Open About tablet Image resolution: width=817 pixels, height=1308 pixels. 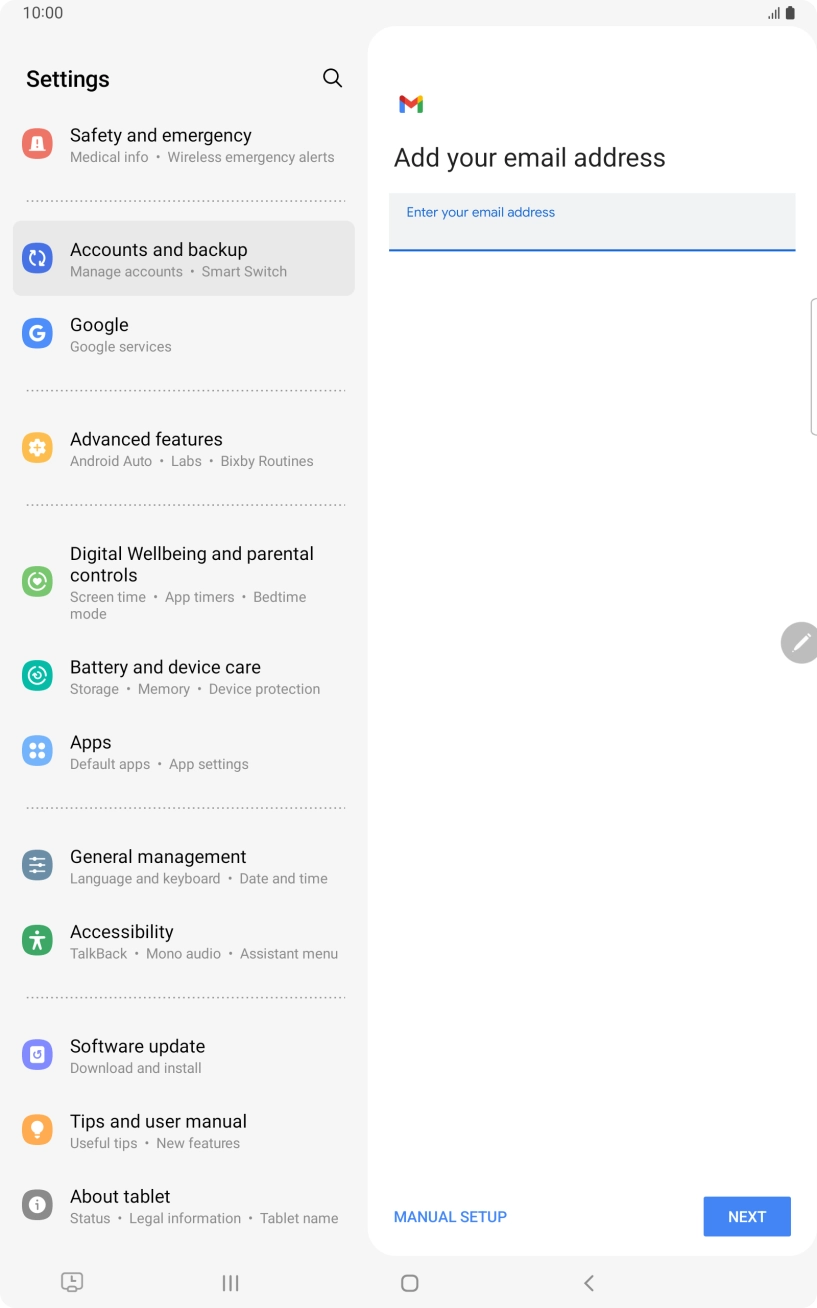(184, 1206)
